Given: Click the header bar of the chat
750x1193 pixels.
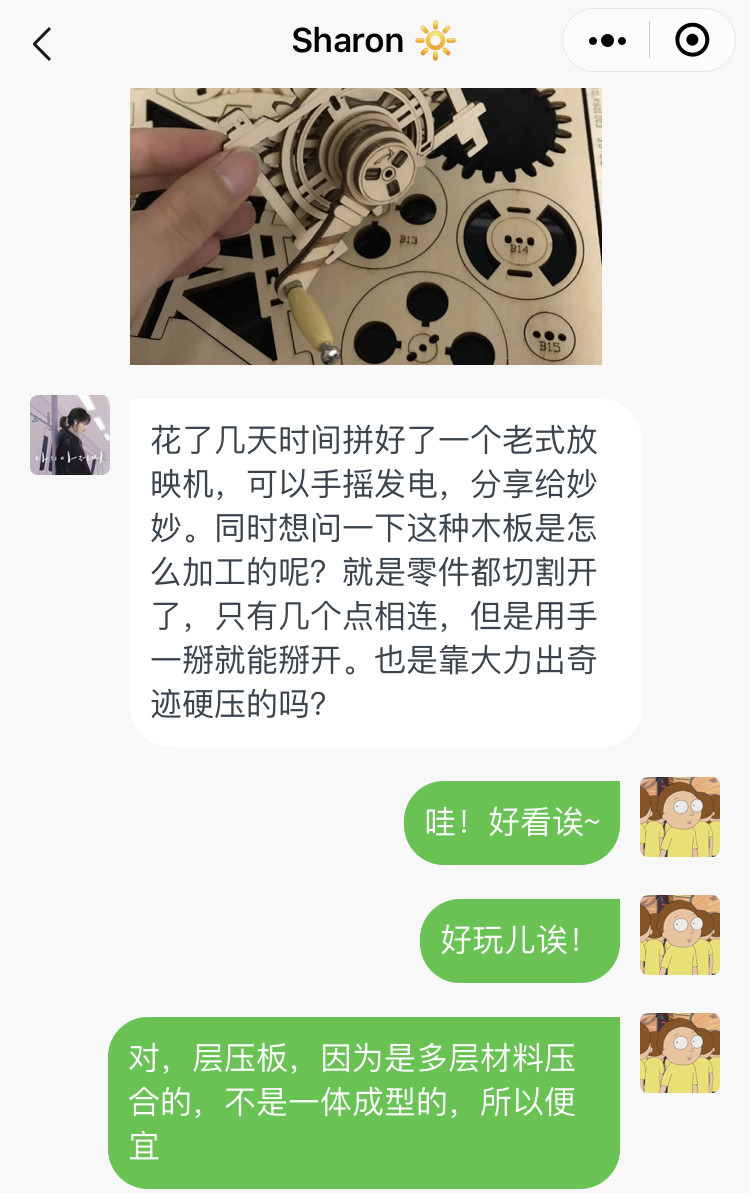Looking at the screenshot, I should tap(375, 41).
